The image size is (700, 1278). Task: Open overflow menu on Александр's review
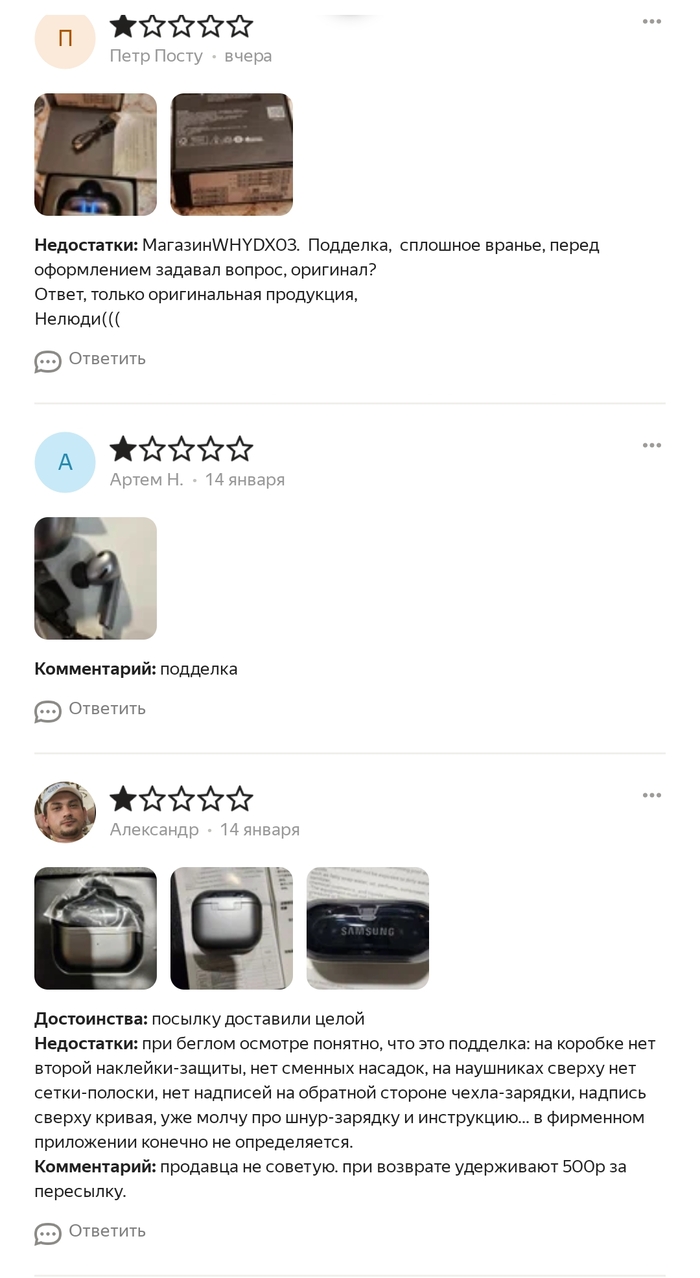(x=652, y=796)
